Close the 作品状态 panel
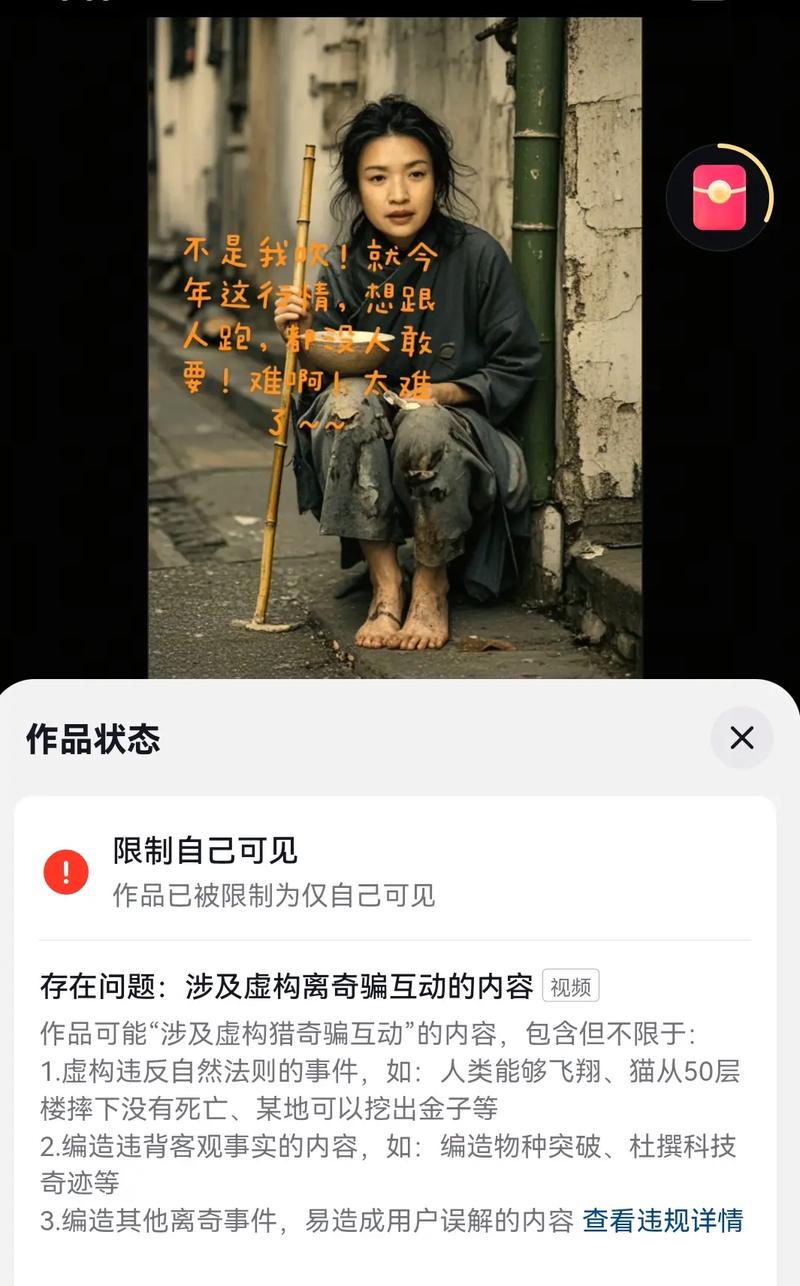This screenshot has height=1286, width=800. pyautogui.click(x=741, y=738)
